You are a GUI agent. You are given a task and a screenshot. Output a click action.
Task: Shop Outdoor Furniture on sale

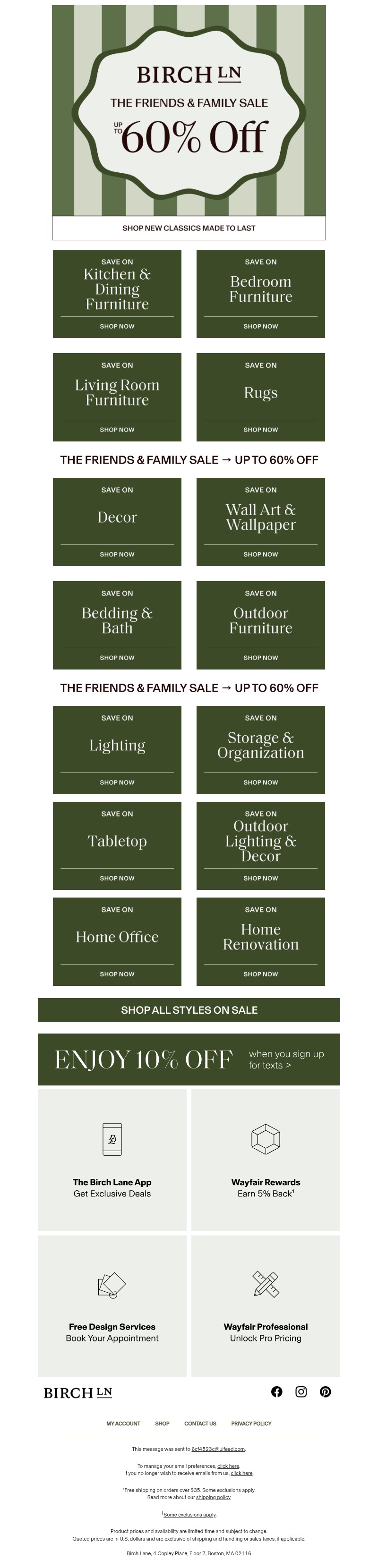coord(260,625)
